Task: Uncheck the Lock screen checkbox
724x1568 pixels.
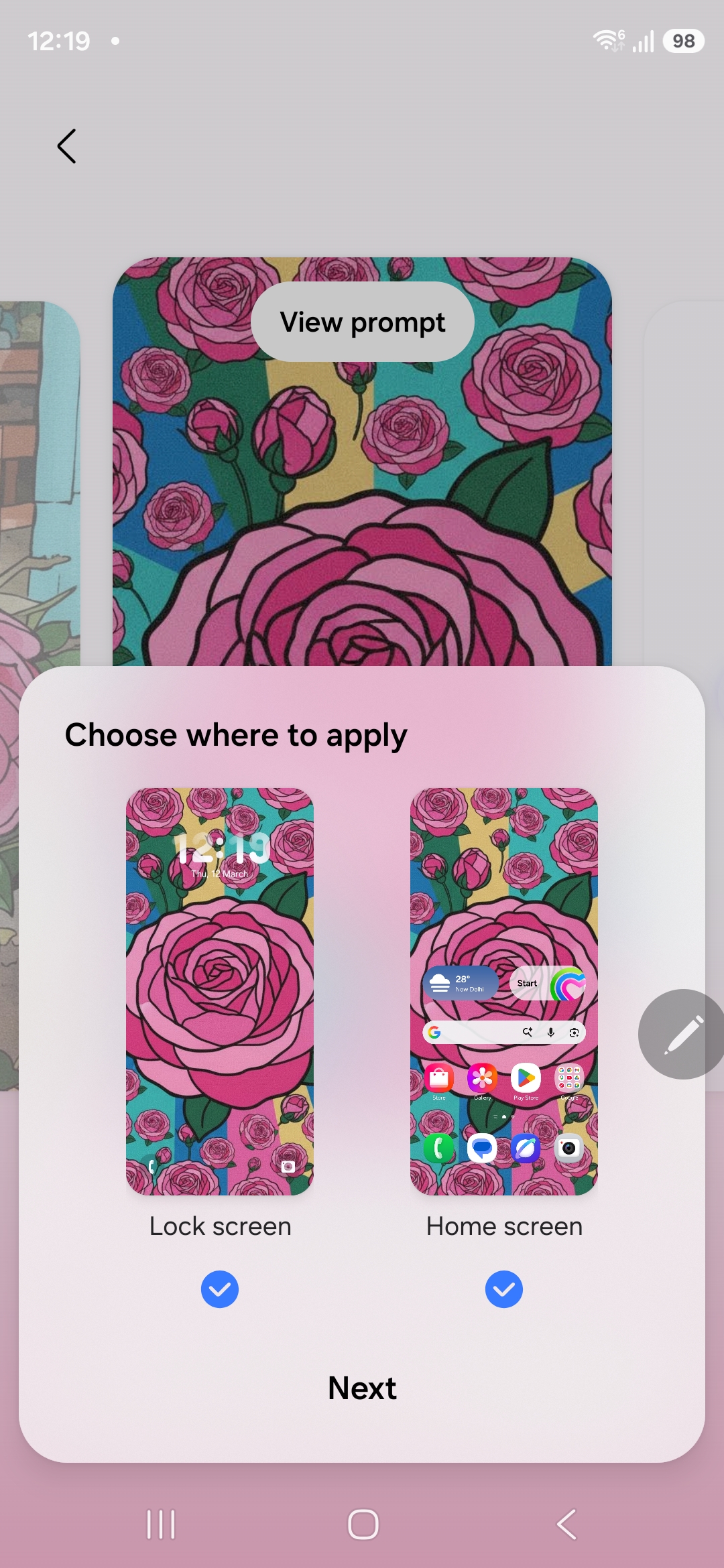Action: 220,1289
